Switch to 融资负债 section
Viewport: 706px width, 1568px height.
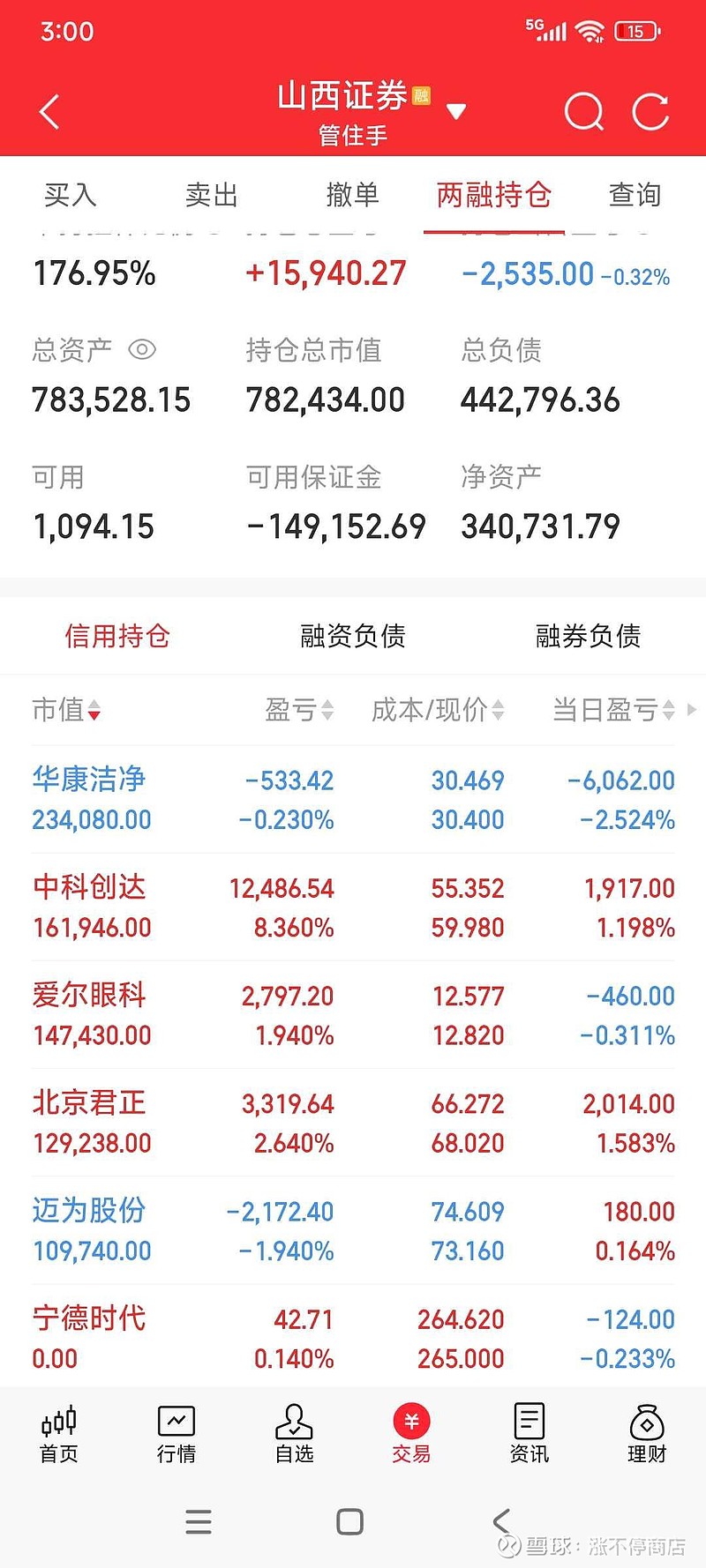[353, 636]
